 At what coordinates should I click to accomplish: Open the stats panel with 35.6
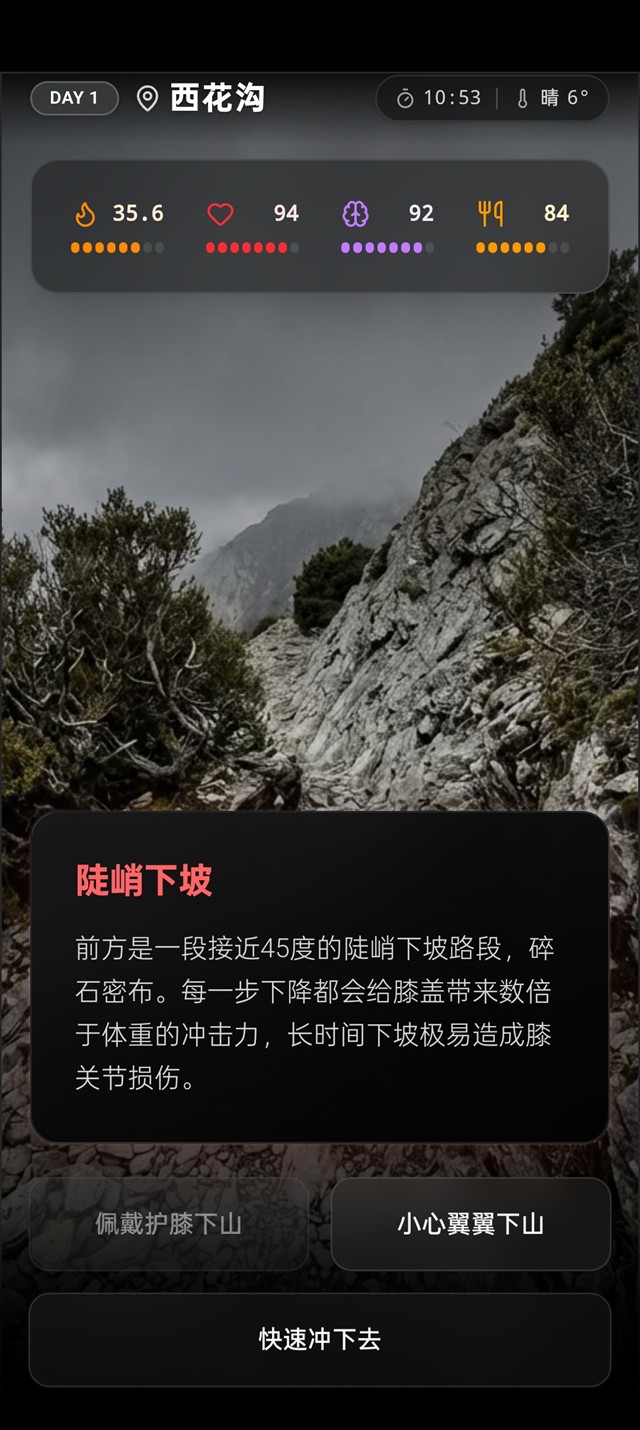pyautogui.click(x=320, y=226)
